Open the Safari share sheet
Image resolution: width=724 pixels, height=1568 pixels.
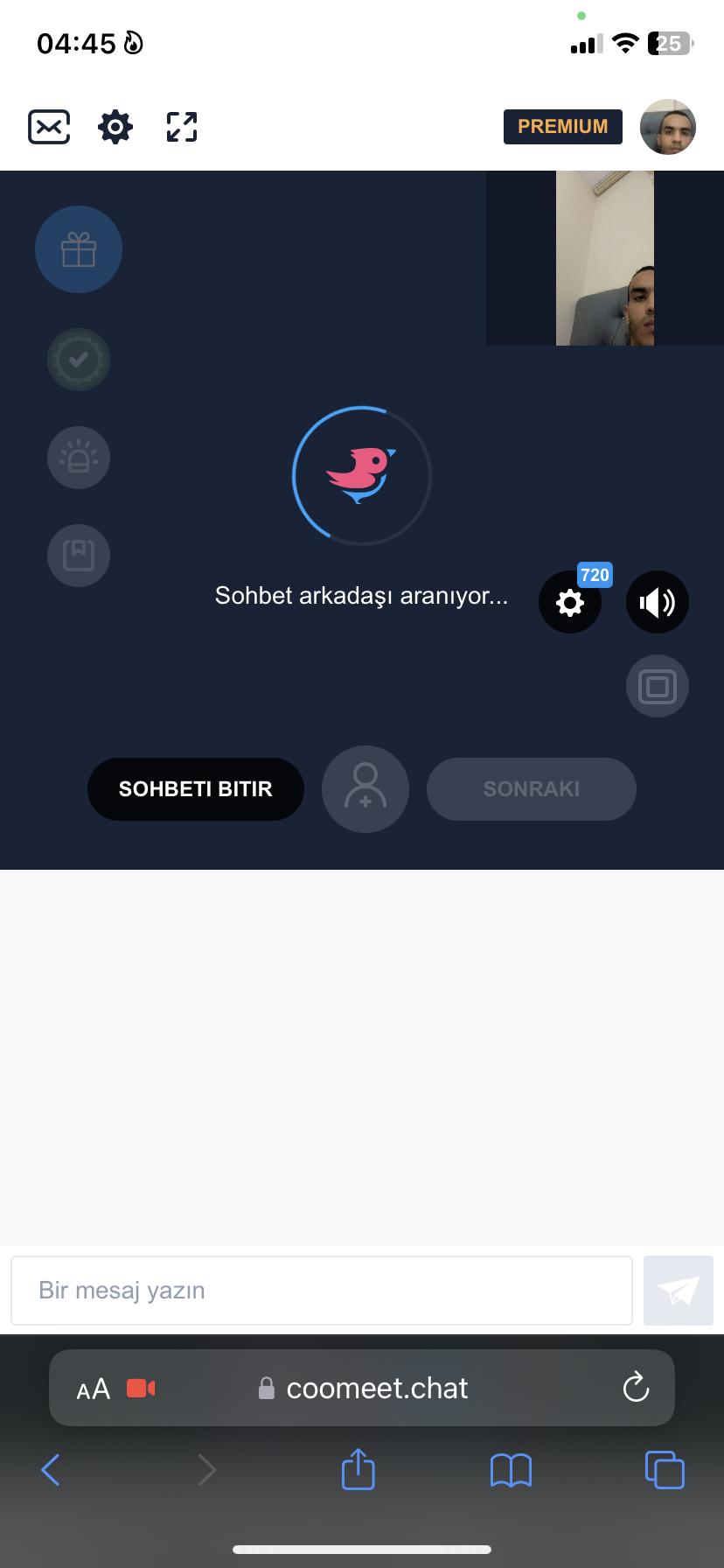click(359, 1469)
